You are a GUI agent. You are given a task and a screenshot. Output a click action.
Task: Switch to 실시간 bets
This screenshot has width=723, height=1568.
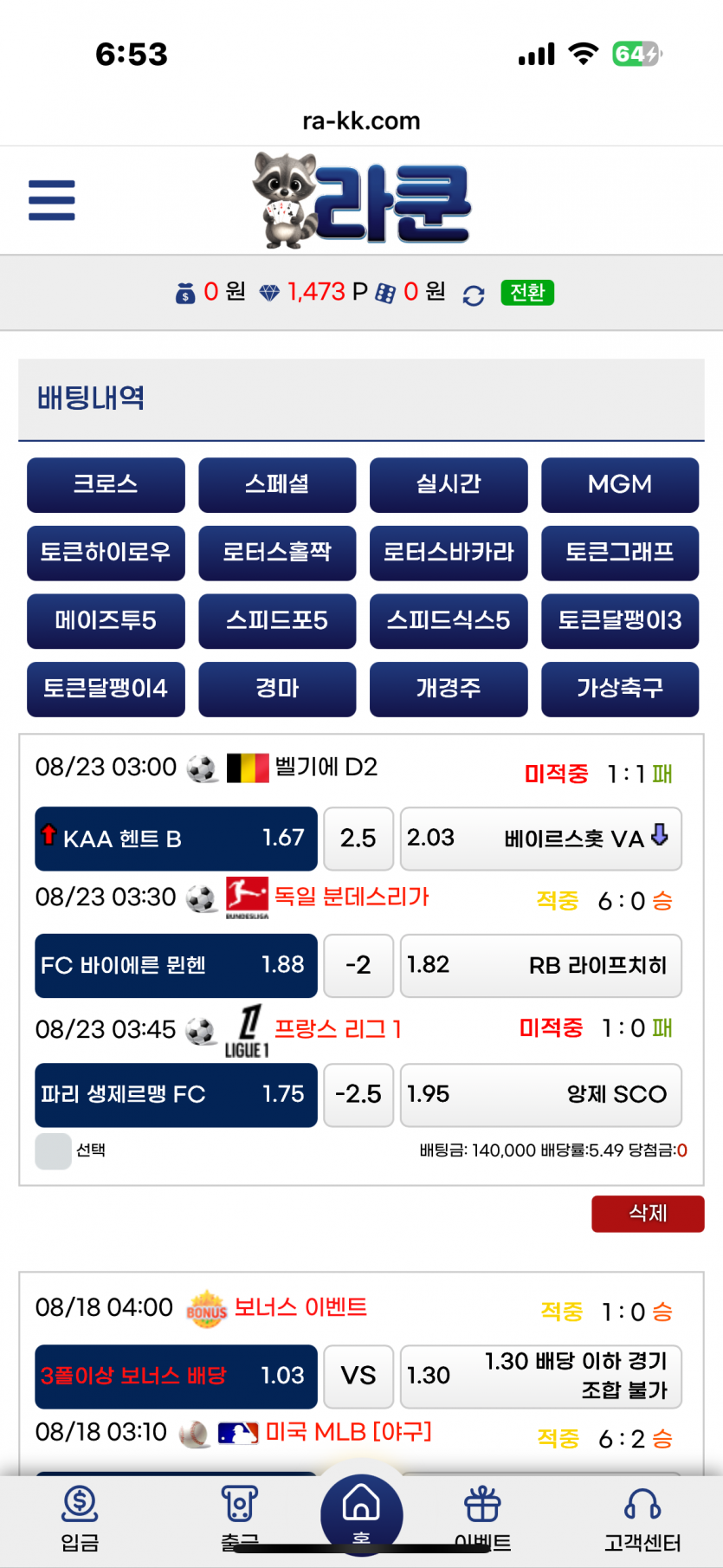pyautogui.click(x=449, y=484)
